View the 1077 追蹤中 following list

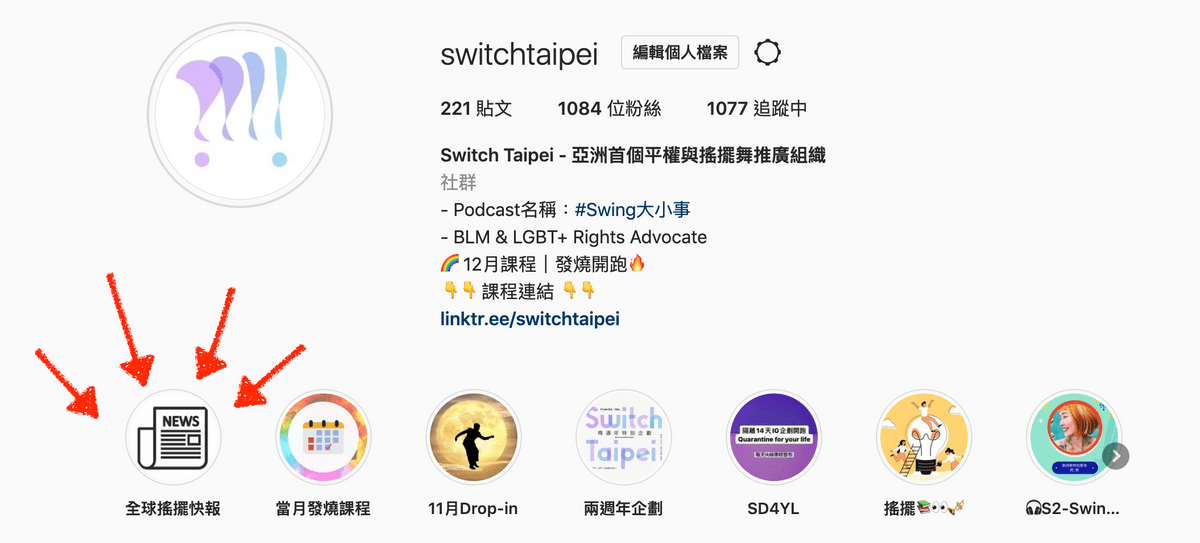tap(756, 108)
